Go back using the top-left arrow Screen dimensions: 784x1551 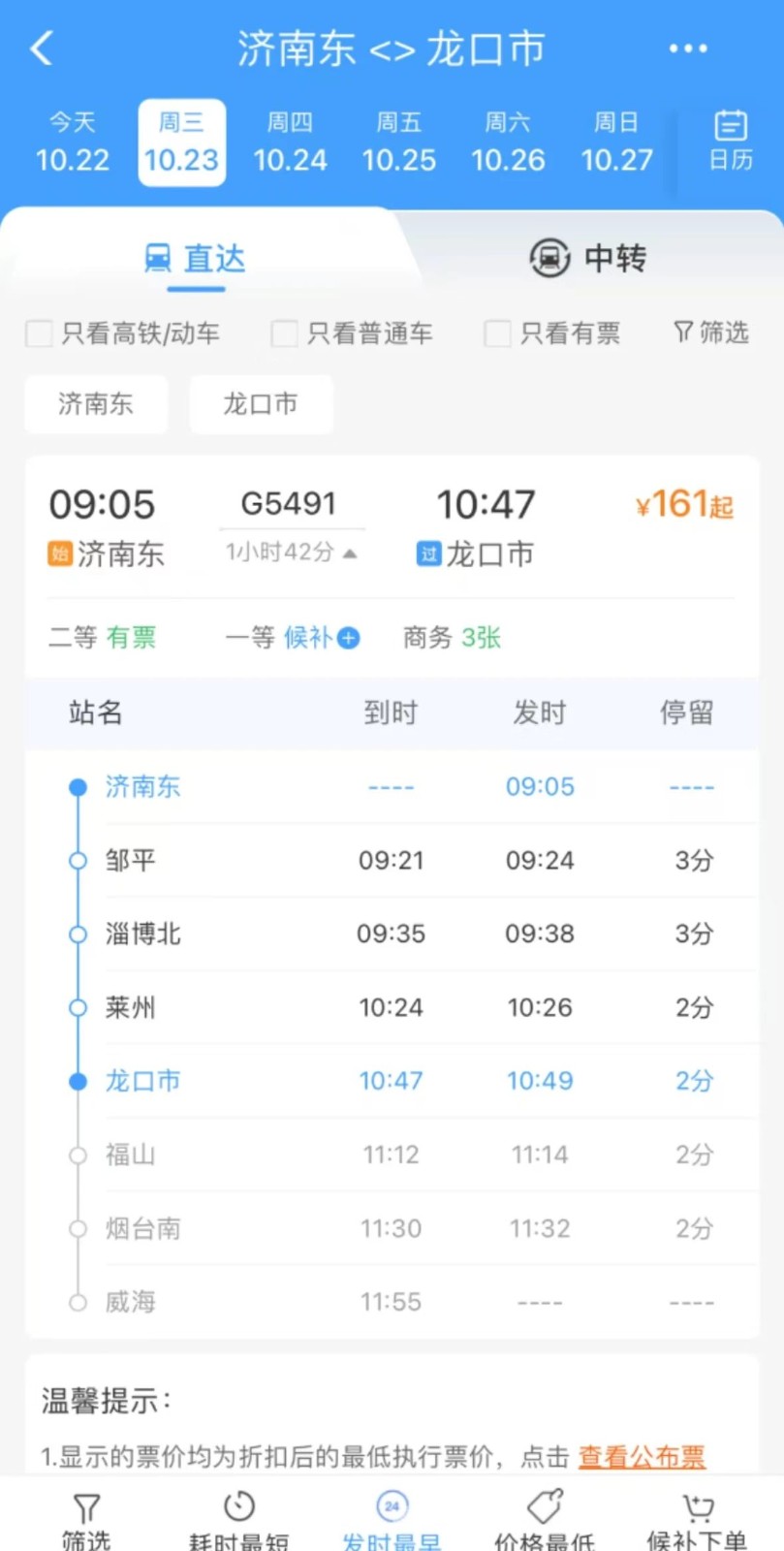(41, 47)
